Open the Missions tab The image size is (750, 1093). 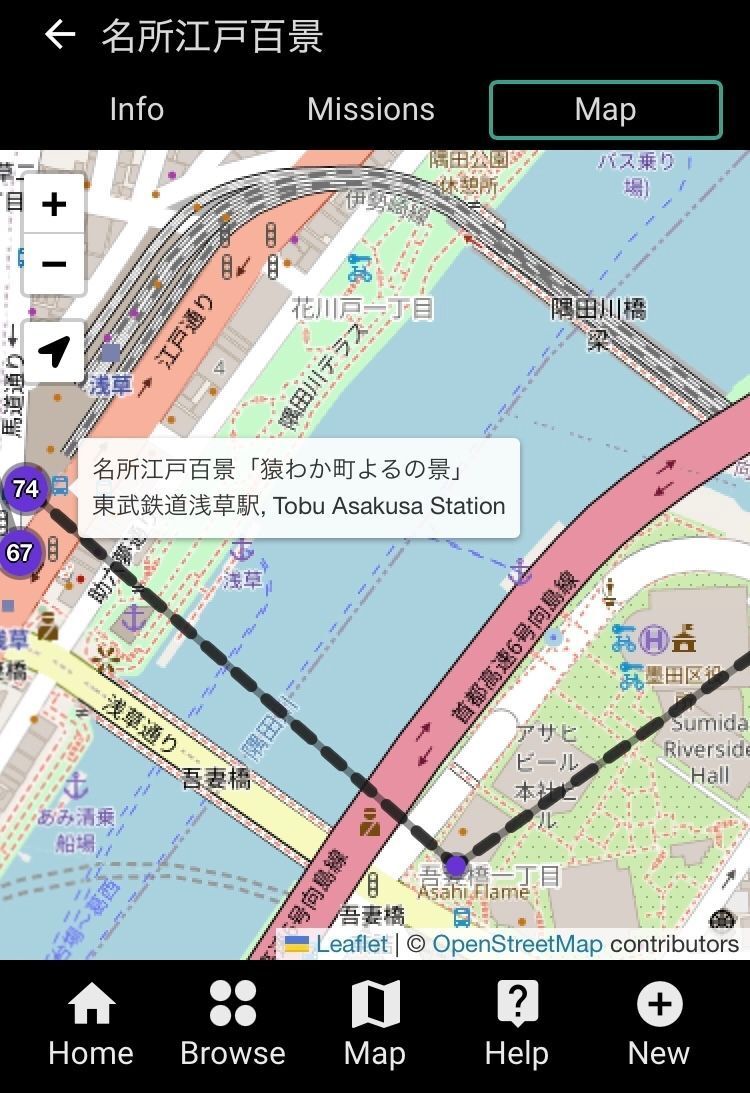[371, 109]
